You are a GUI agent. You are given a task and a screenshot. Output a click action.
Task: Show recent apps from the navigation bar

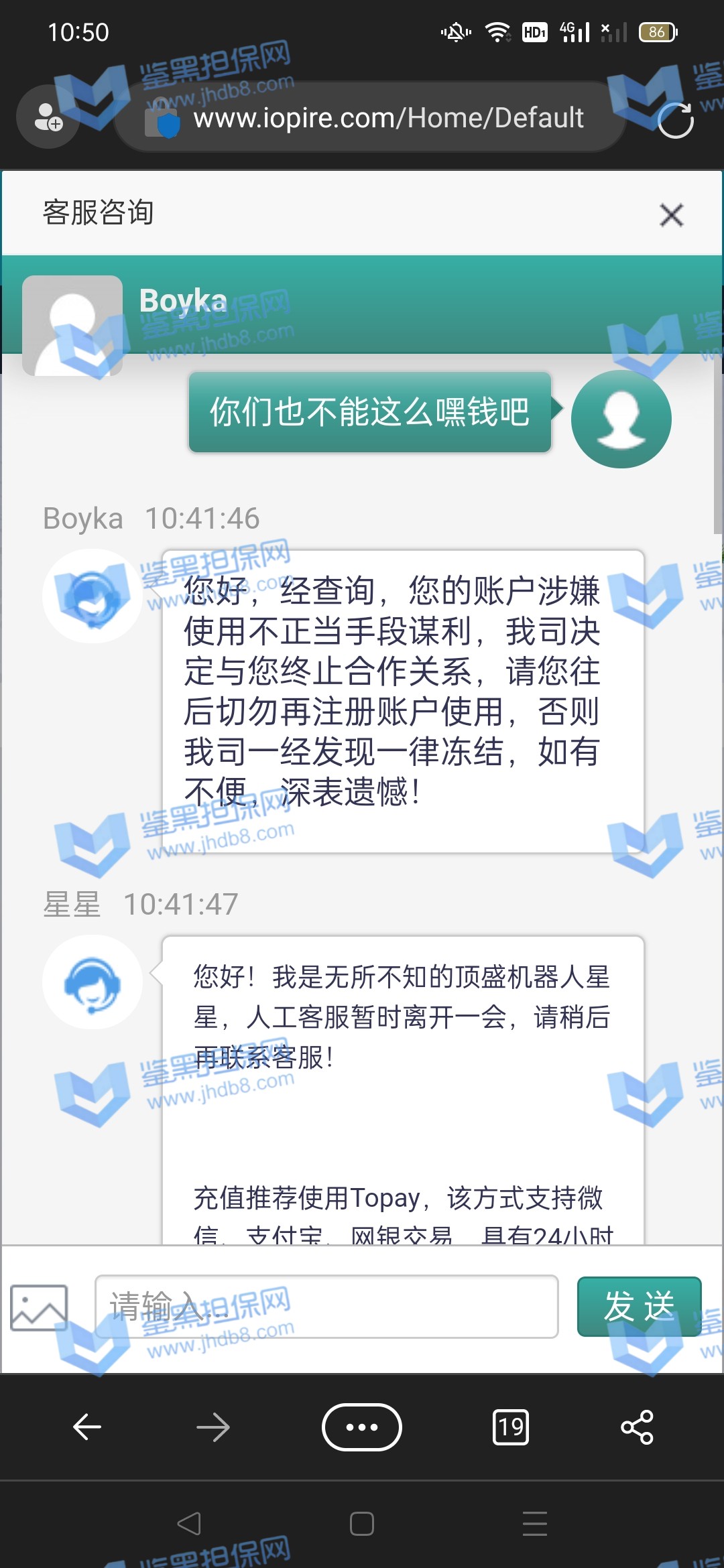coord(535,1524)
